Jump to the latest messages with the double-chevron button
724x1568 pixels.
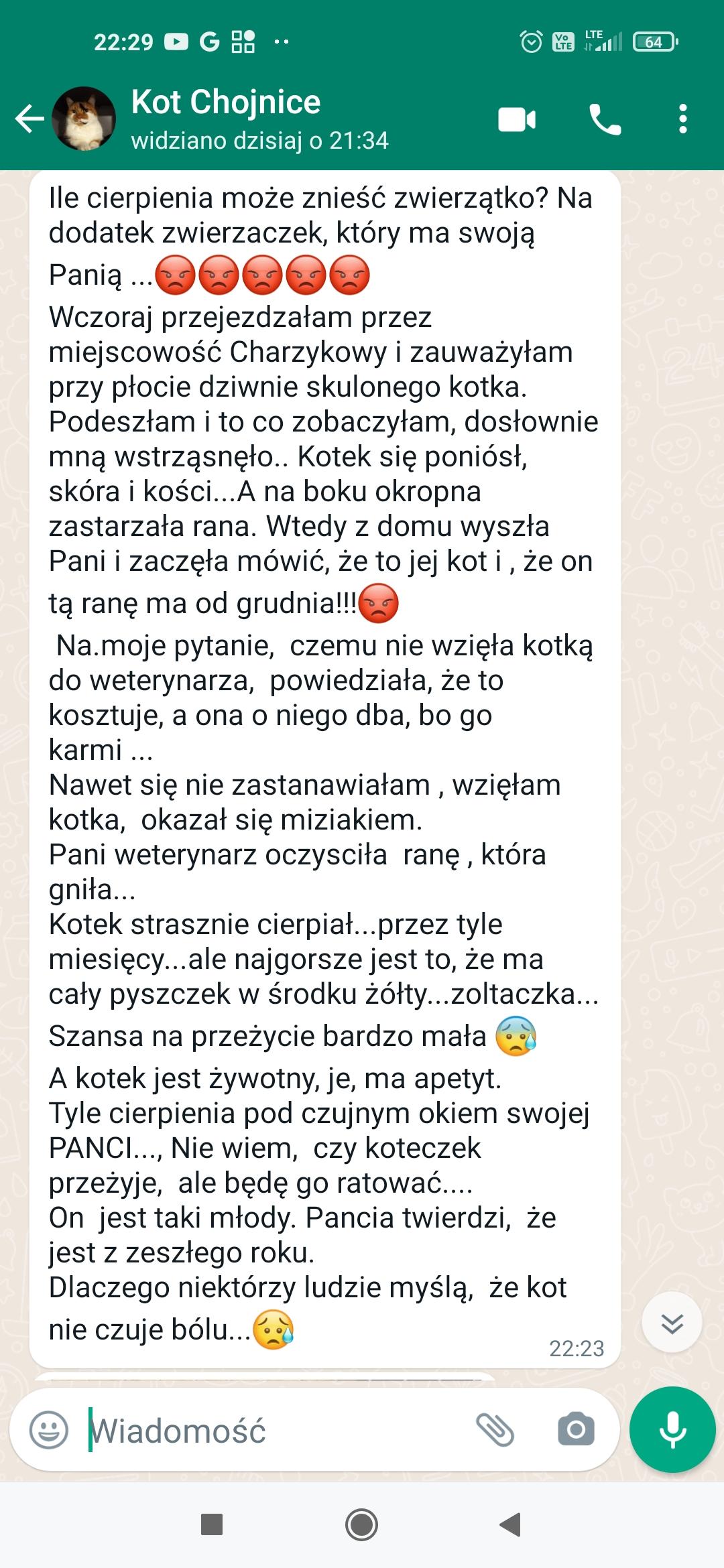pyautogui.click(x=672, y=1323)
